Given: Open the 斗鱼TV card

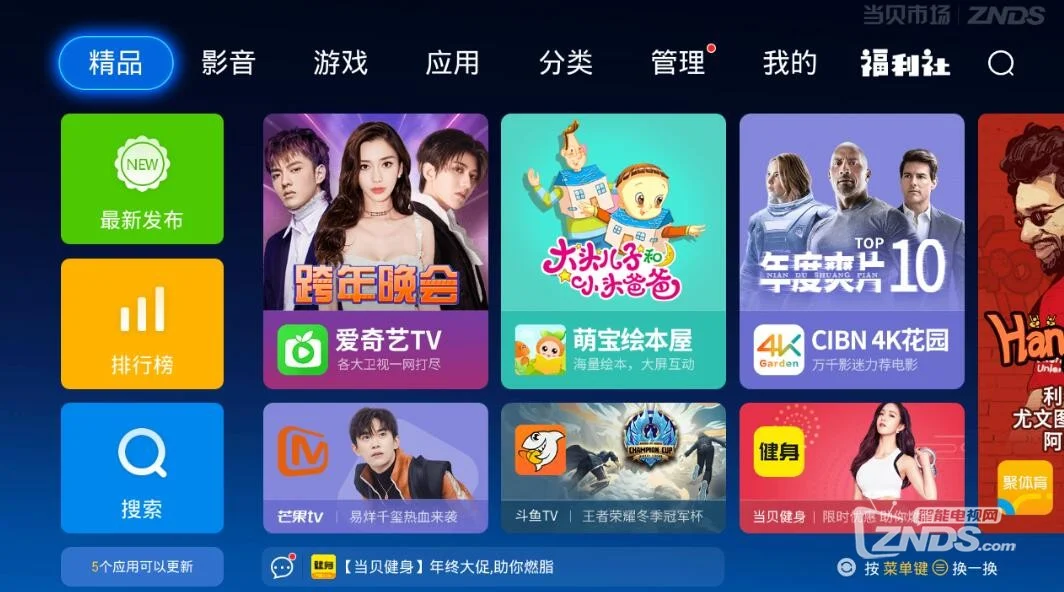Looking at the screenshot, I should click(613, 468).
